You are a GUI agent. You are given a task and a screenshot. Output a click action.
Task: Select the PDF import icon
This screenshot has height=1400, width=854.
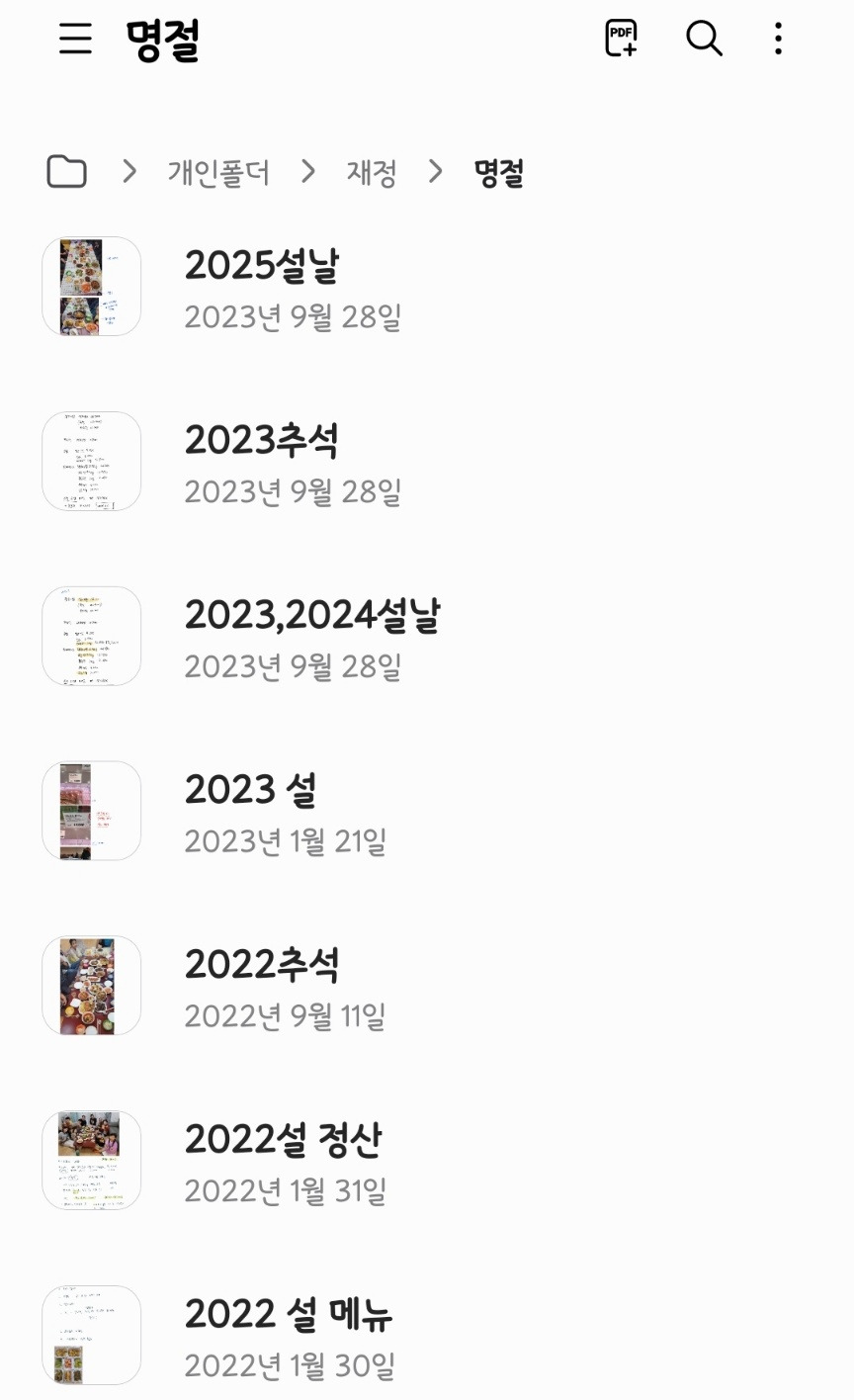[620, 40]
